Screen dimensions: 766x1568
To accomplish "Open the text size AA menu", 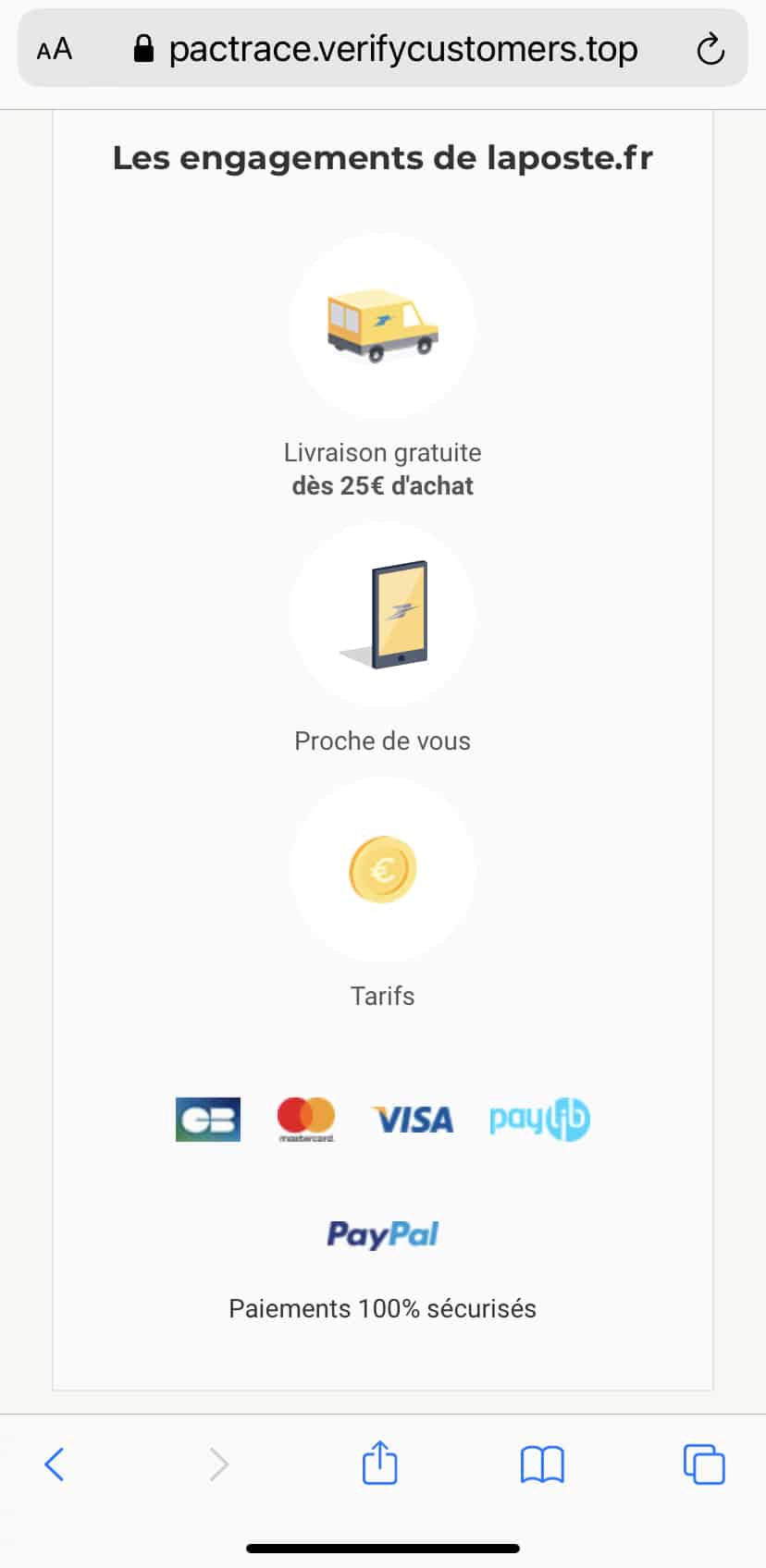I will click(55, 49).
